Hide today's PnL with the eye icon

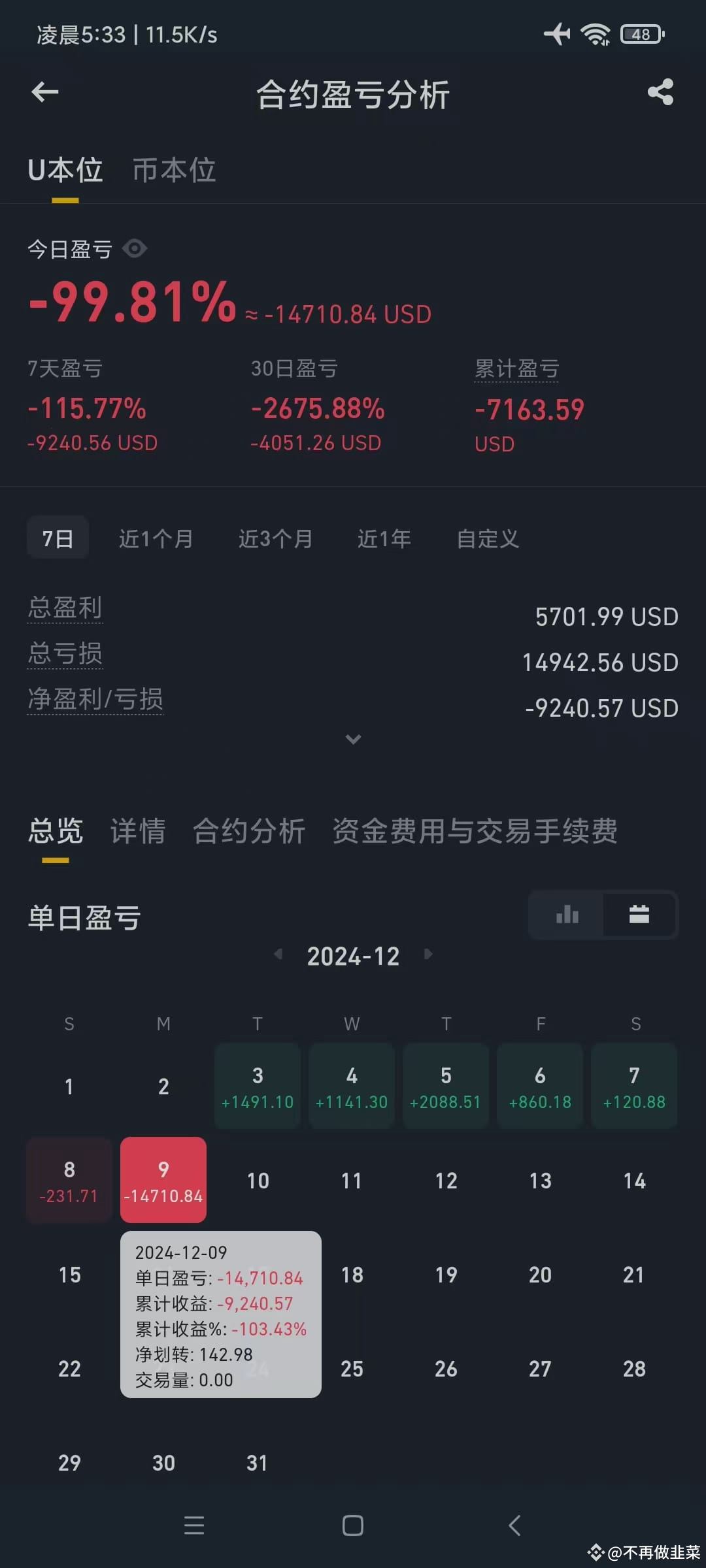click(135, 248)
